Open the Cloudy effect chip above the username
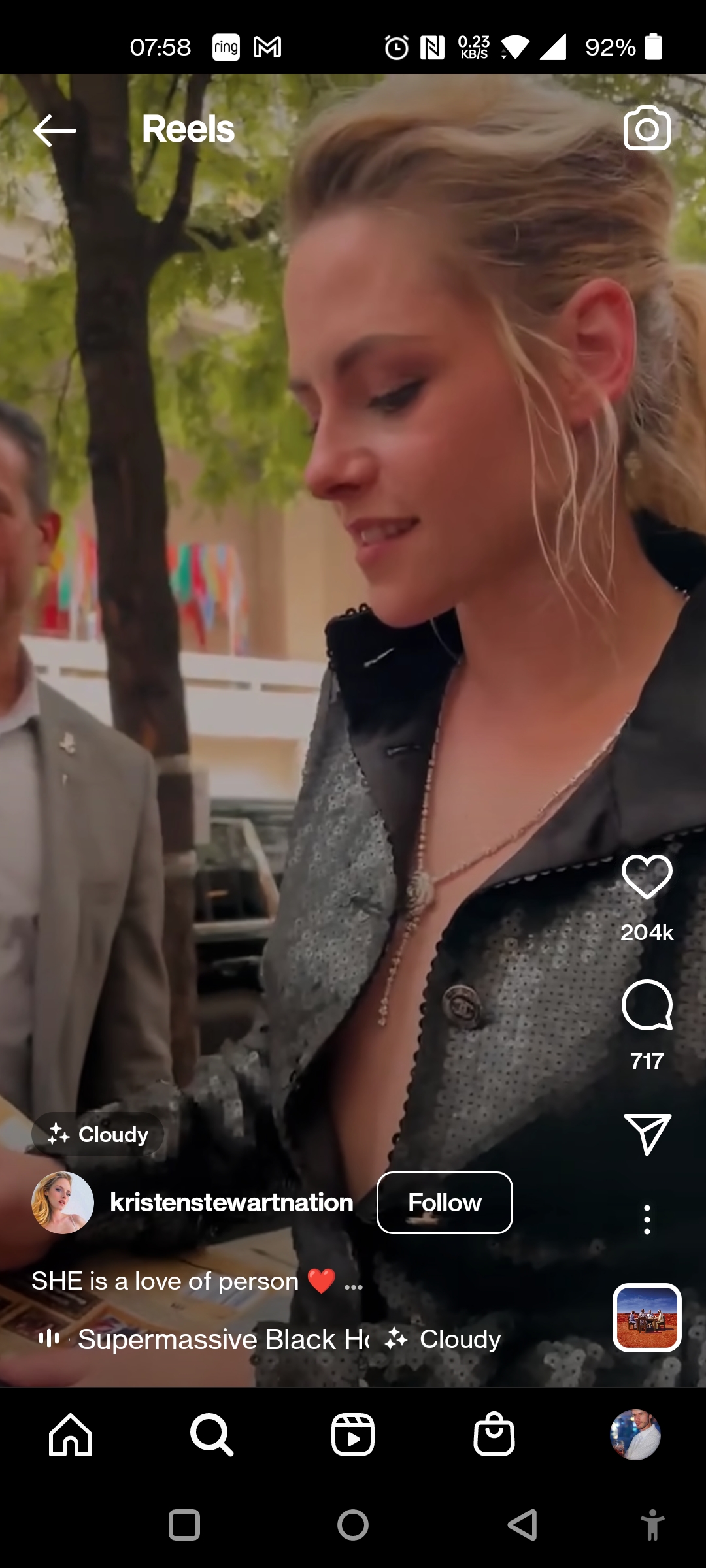 (x=98, y=1135)
